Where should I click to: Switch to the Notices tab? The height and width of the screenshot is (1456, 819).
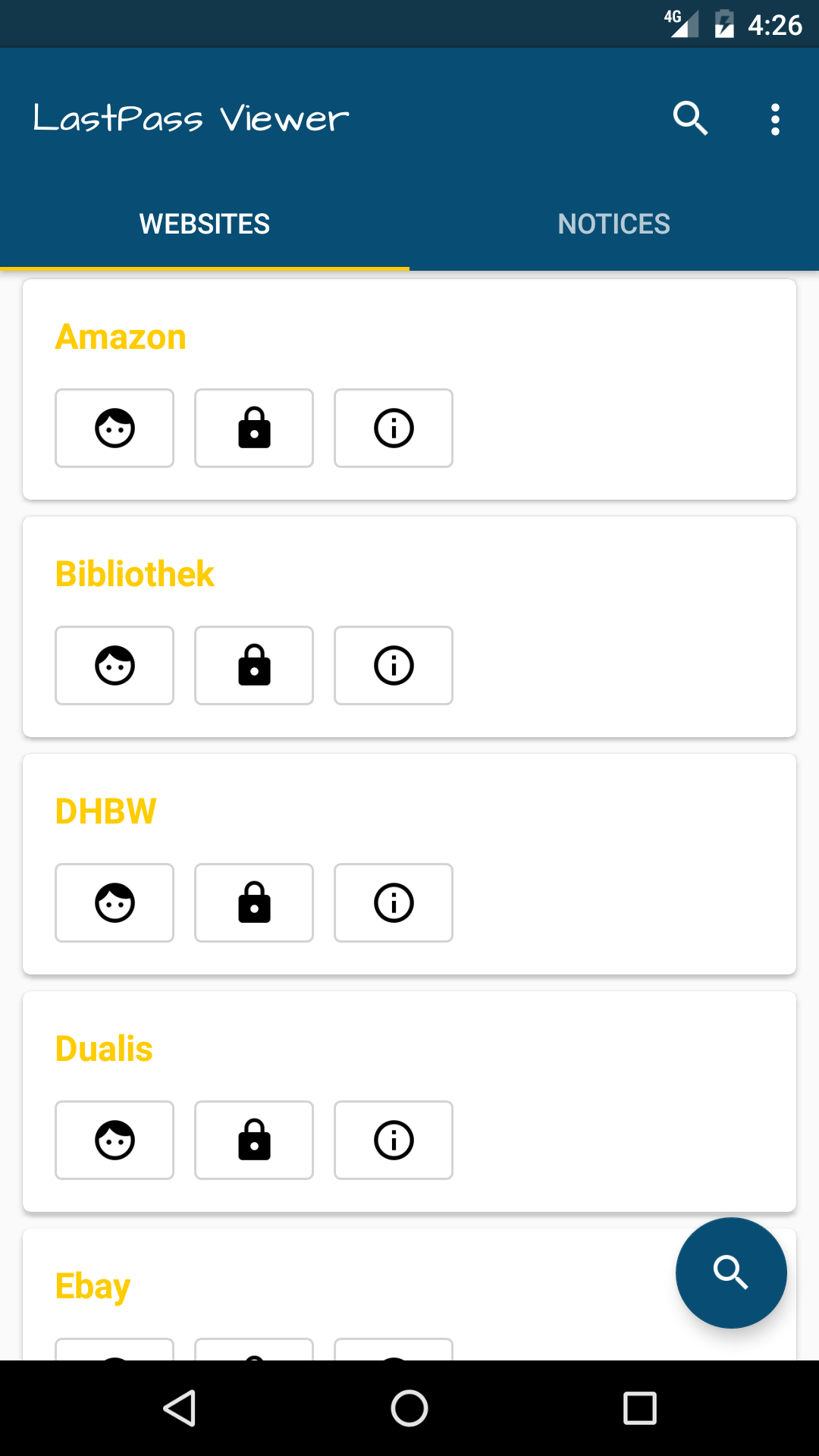point(614,224)
